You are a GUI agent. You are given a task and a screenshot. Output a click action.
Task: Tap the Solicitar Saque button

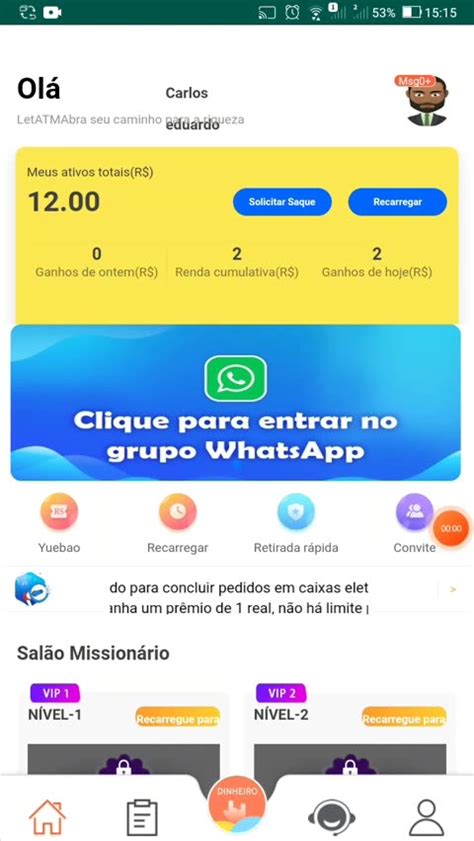pos(282,202)
